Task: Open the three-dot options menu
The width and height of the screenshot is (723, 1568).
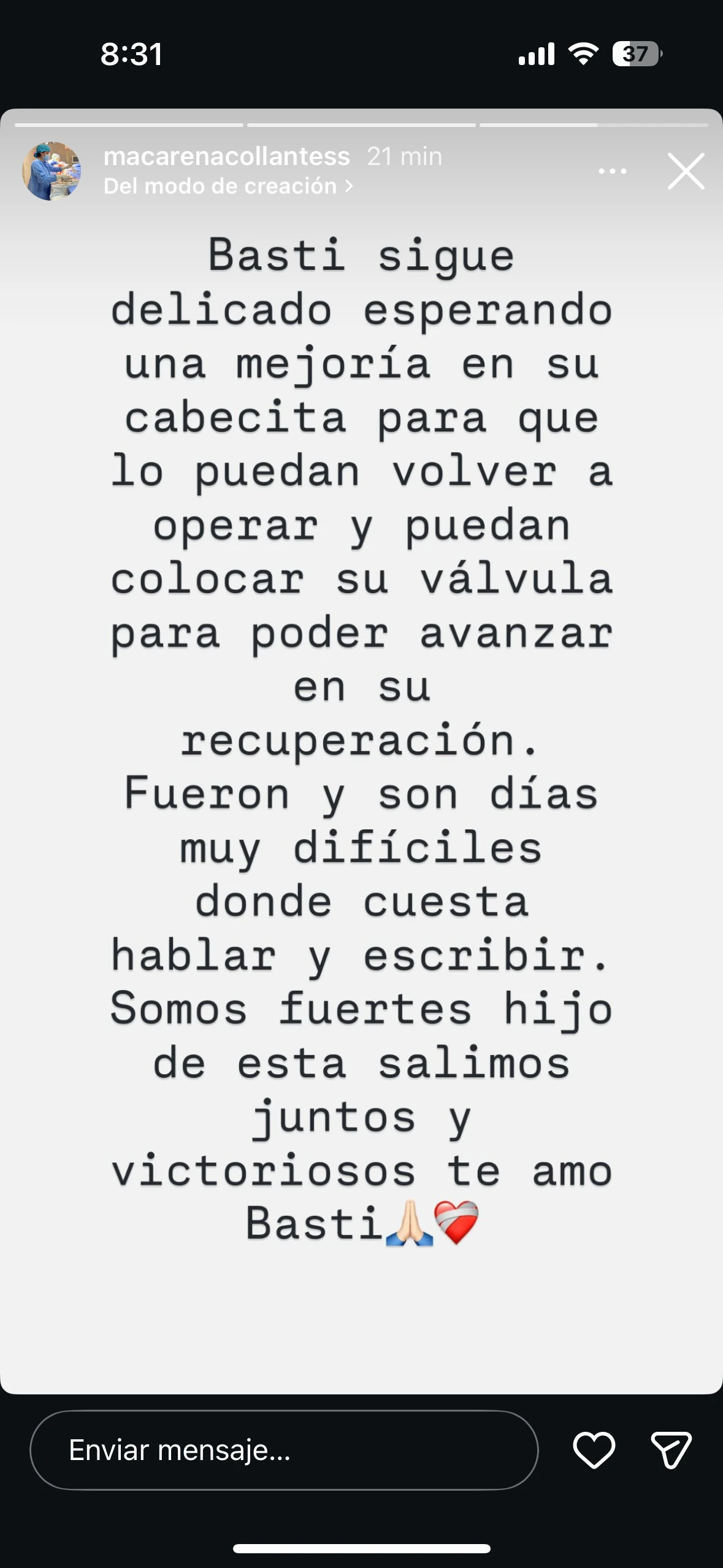Action: point(612,171)
